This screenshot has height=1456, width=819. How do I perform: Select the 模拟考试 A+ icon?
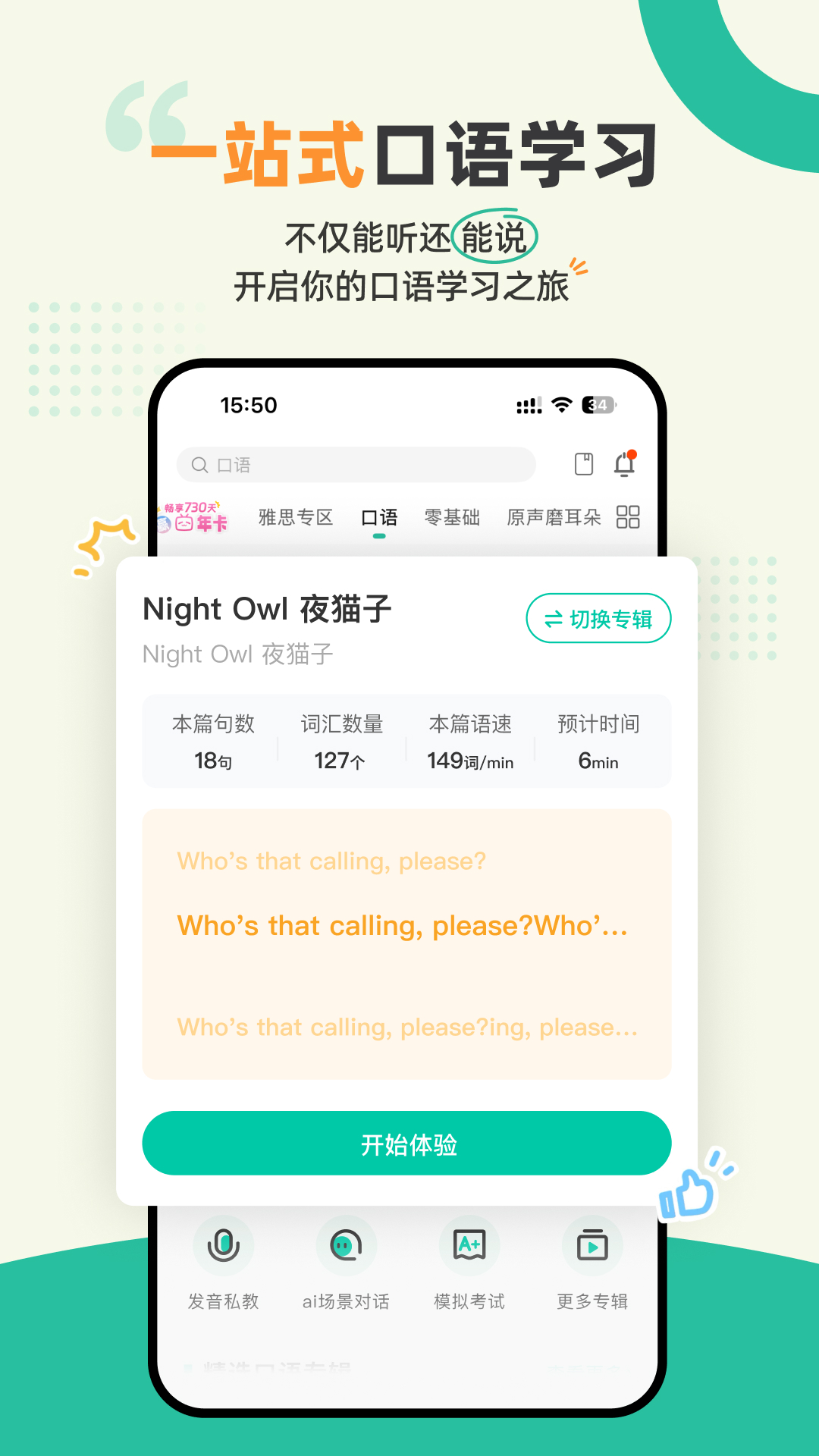point(469,1245)
